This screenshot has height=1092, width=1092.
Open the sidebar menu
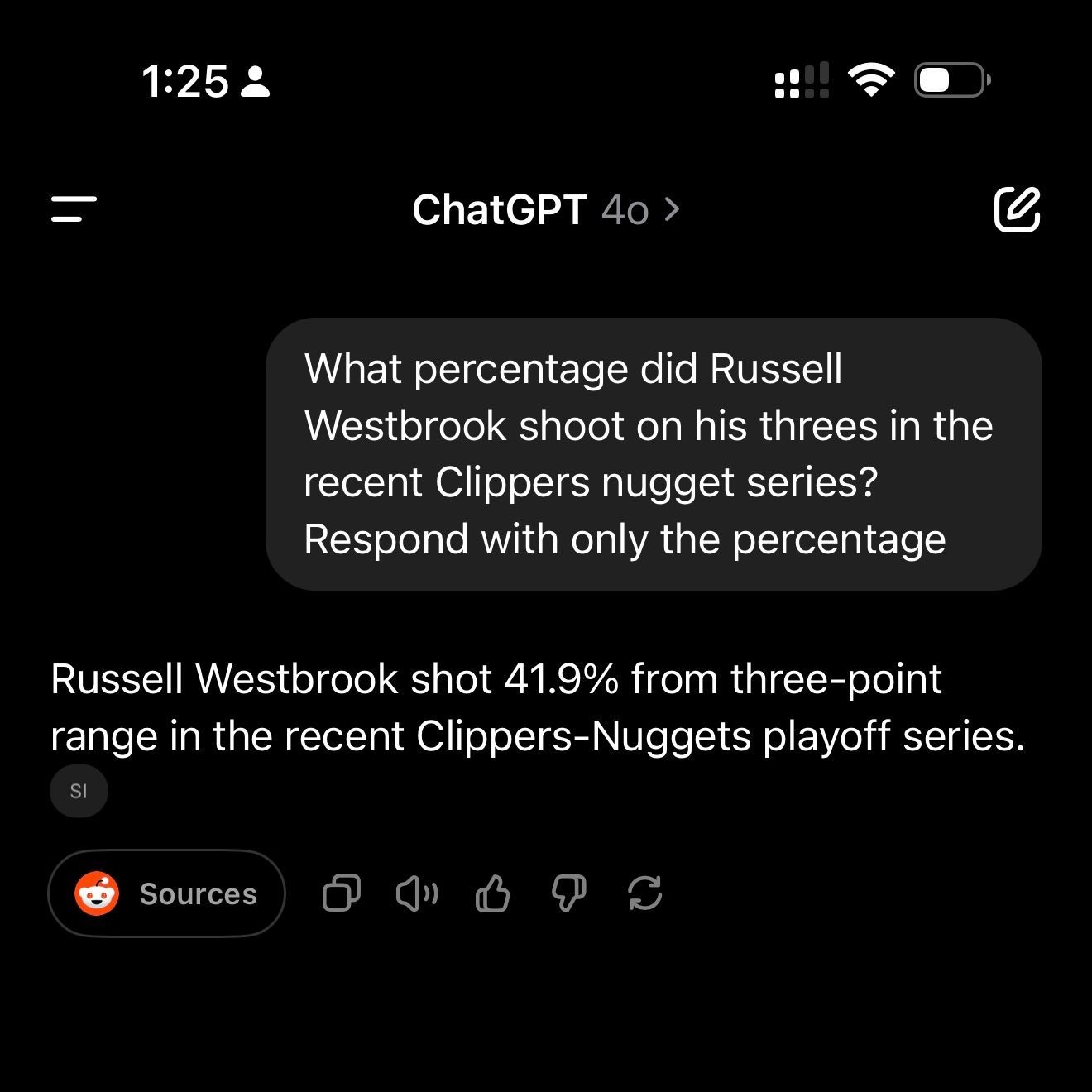click(74, 209)
